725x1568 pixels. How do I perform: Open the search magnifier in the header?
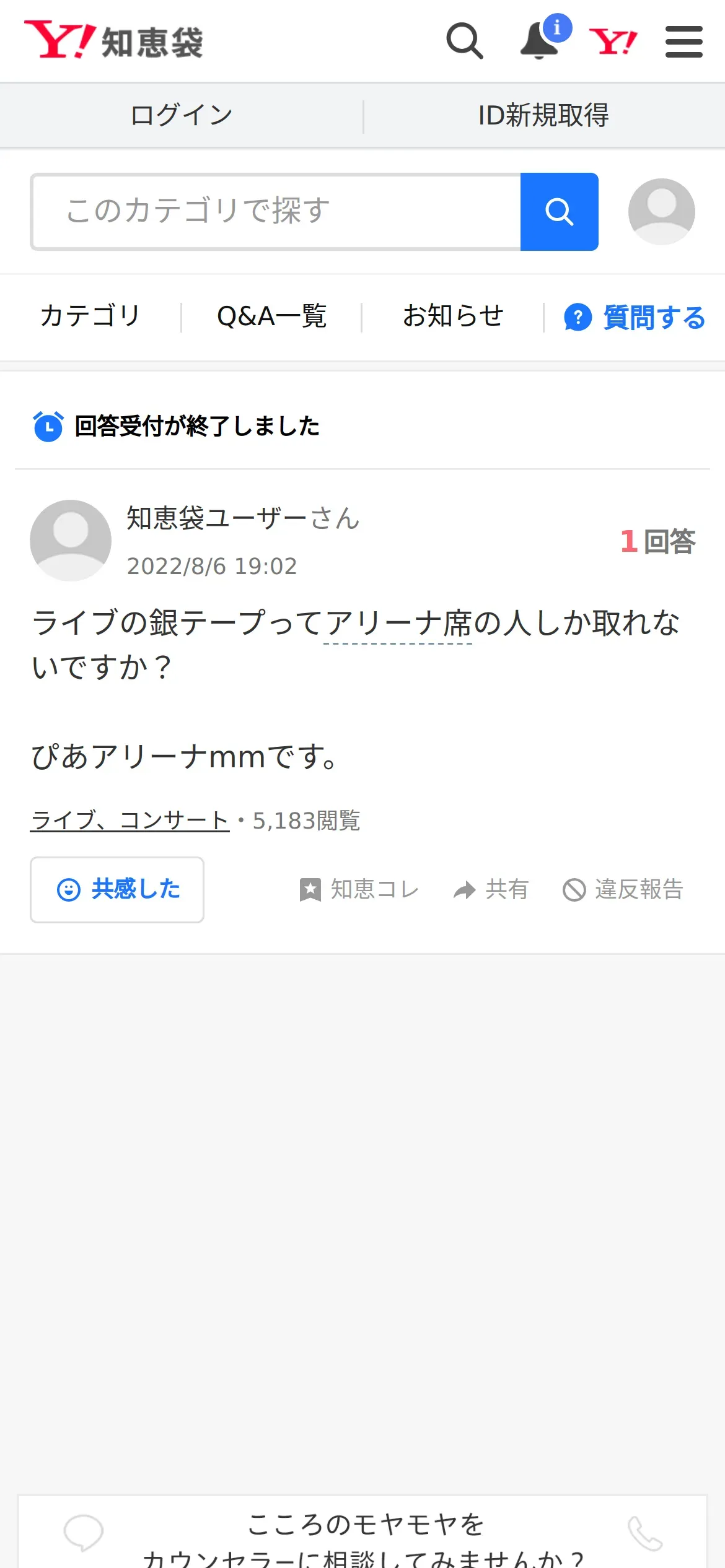[x=465, y=41]
